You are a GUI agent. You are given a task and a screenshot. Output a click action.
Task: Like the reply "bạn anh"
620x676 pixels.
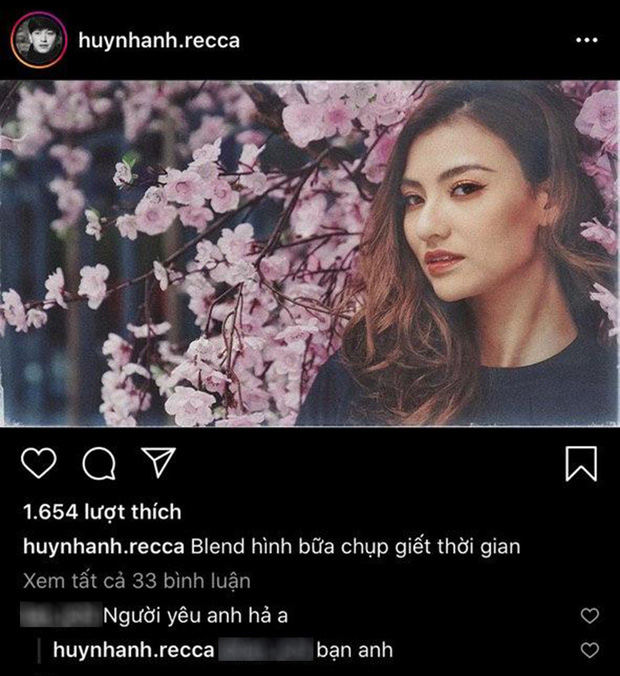tap(590, 650)
